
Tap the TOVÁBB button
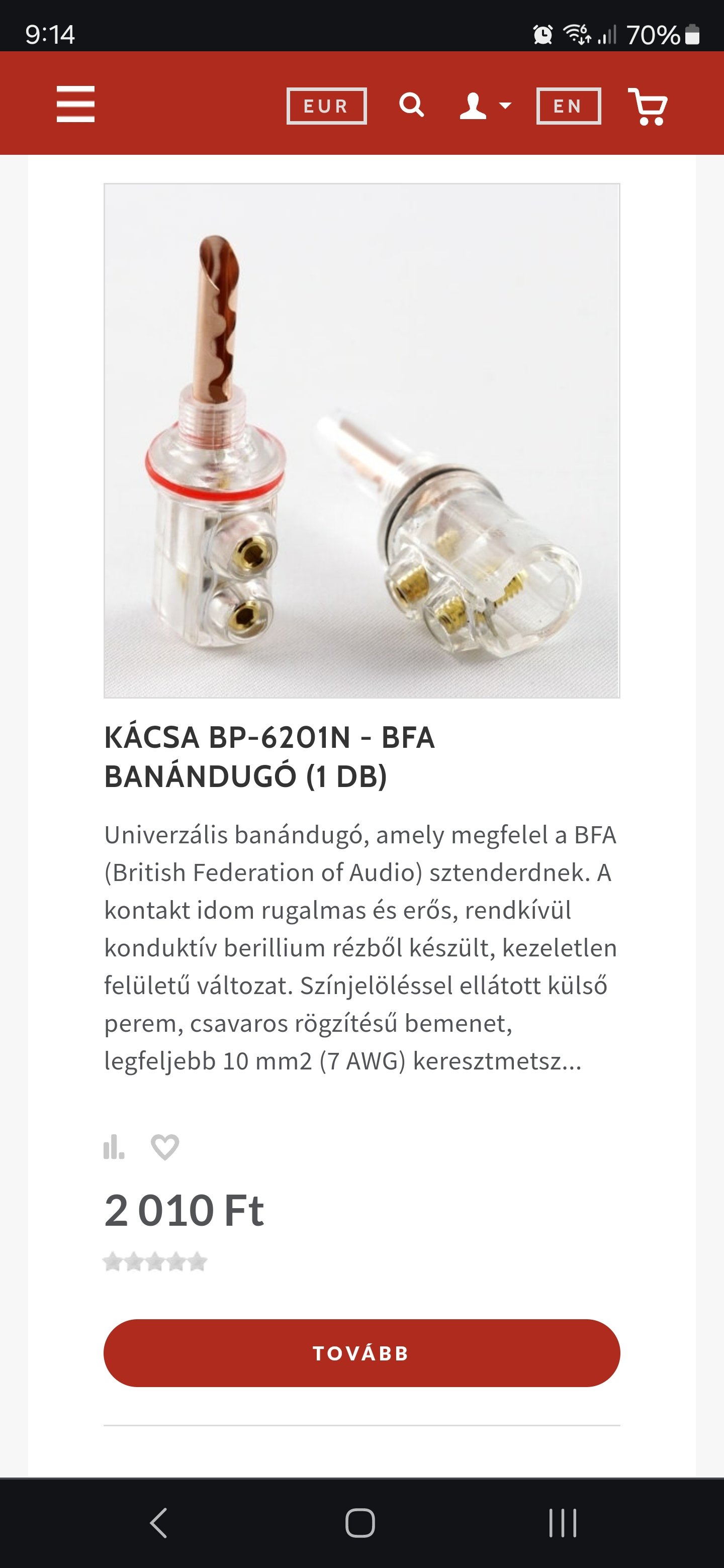(x=361, y=1353)
